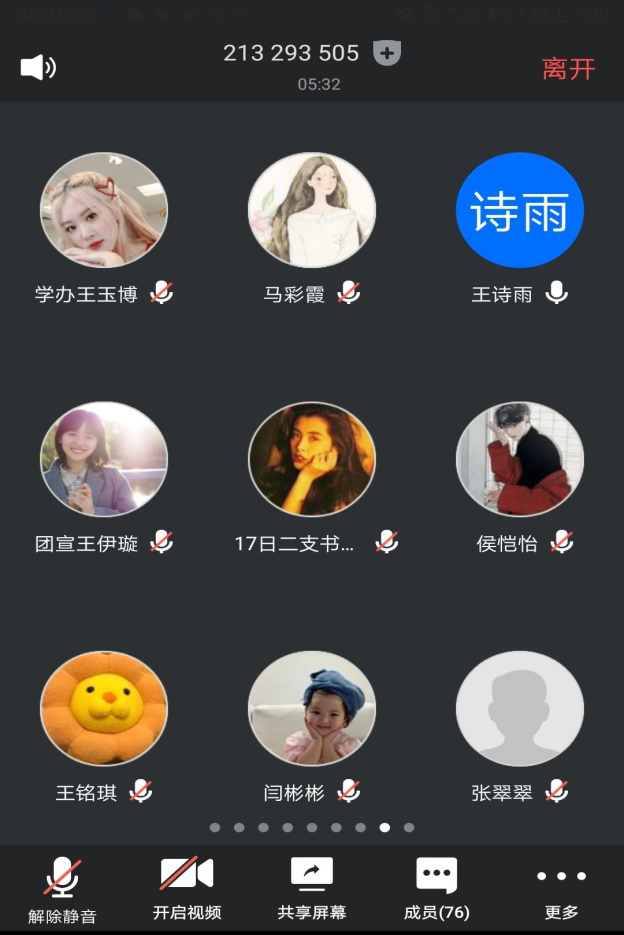Select participant 学办王玉博
The image size is (624, 935).
(104, 211)
